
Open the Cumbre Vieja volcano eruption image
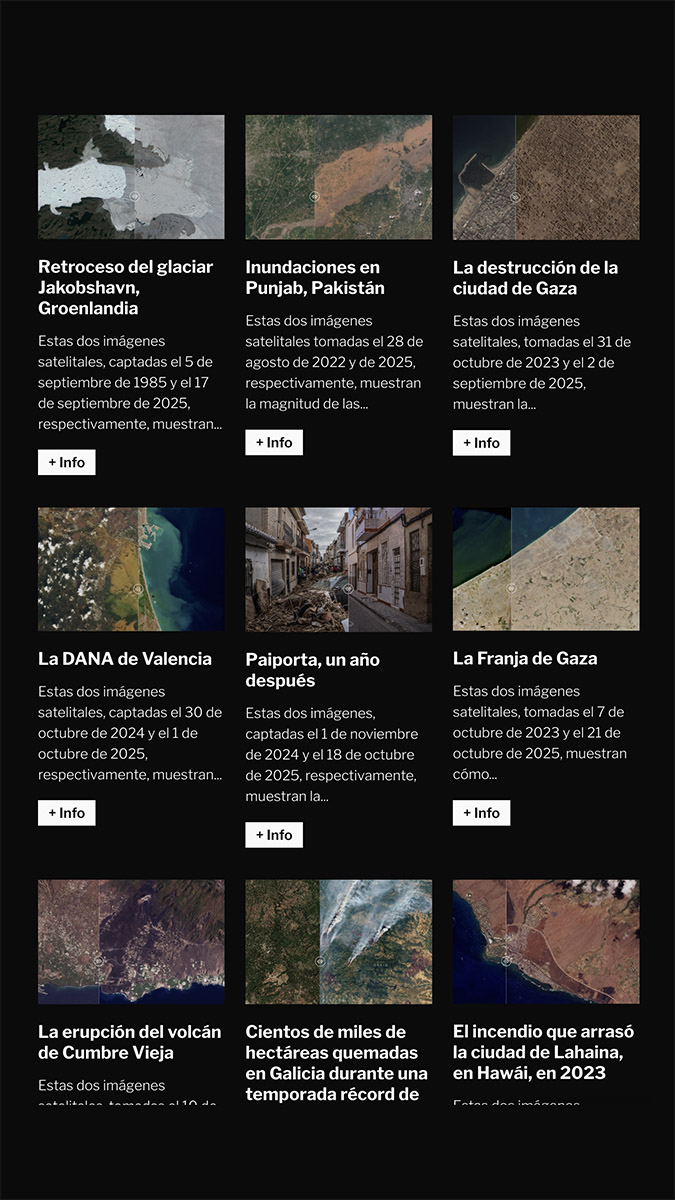131,941
